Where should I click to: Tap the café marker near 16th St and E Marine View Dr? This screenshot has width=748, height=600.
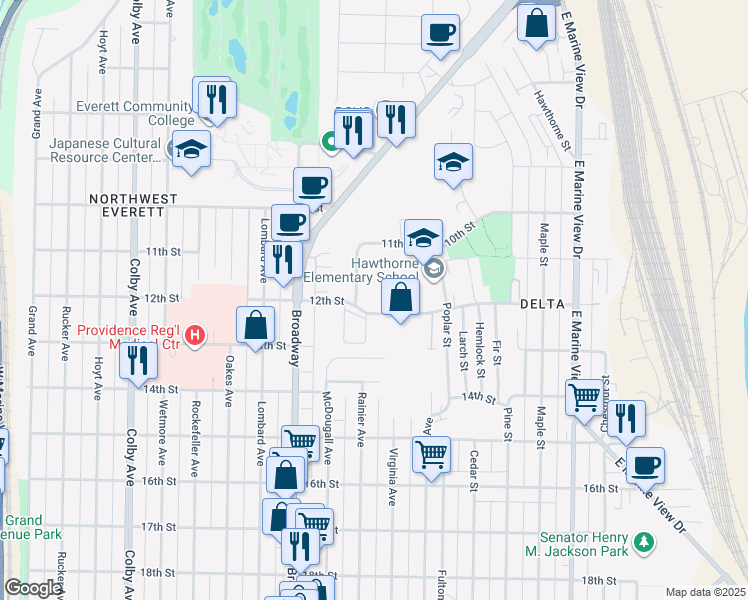tap(646, 465)
